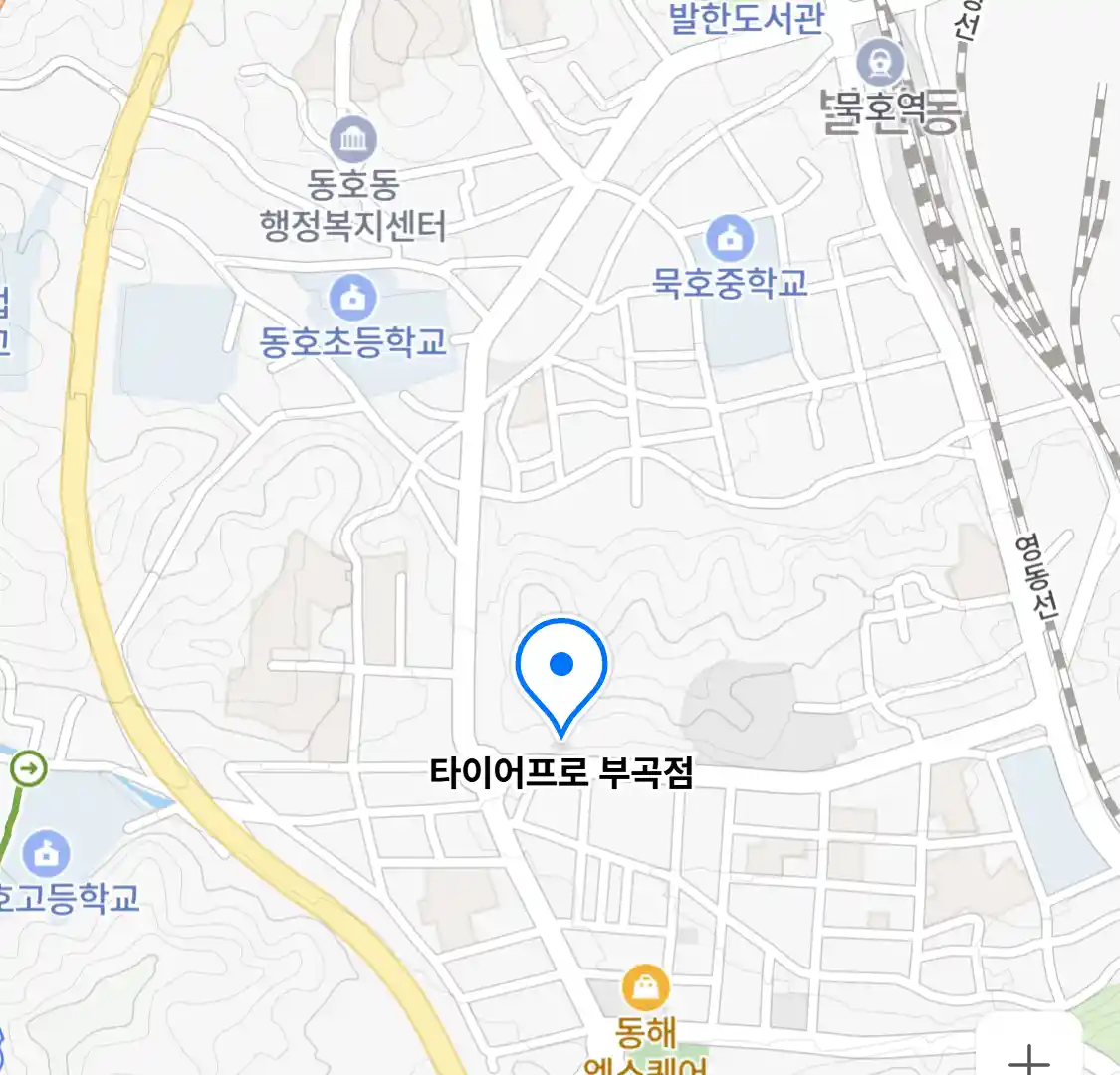Tap the high school marker icon
This screenshot has height=1075, width=1120.
(x=45, y=853)
